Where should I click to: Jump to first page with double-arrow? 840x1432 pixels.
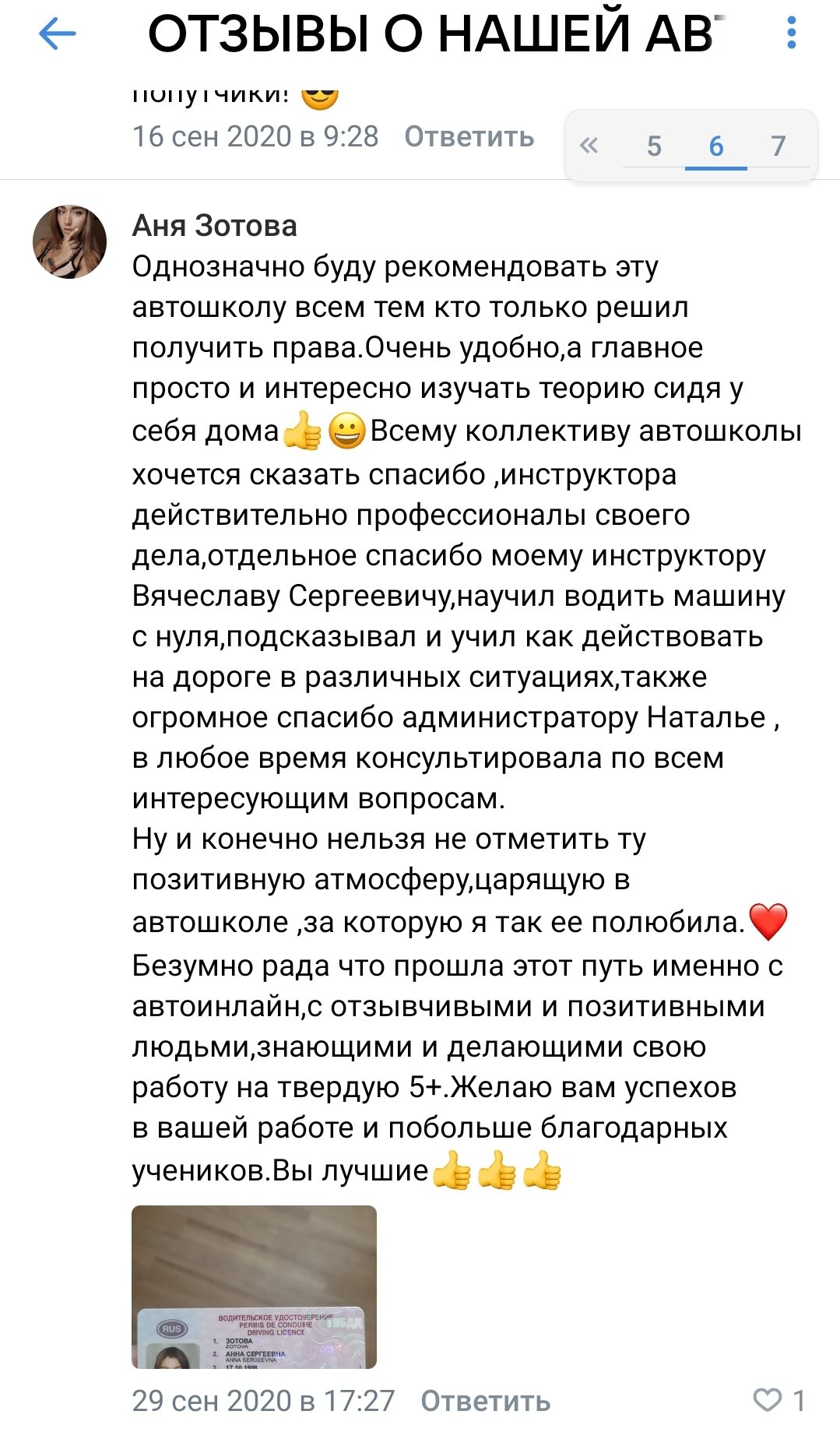[x=589, y=146]
